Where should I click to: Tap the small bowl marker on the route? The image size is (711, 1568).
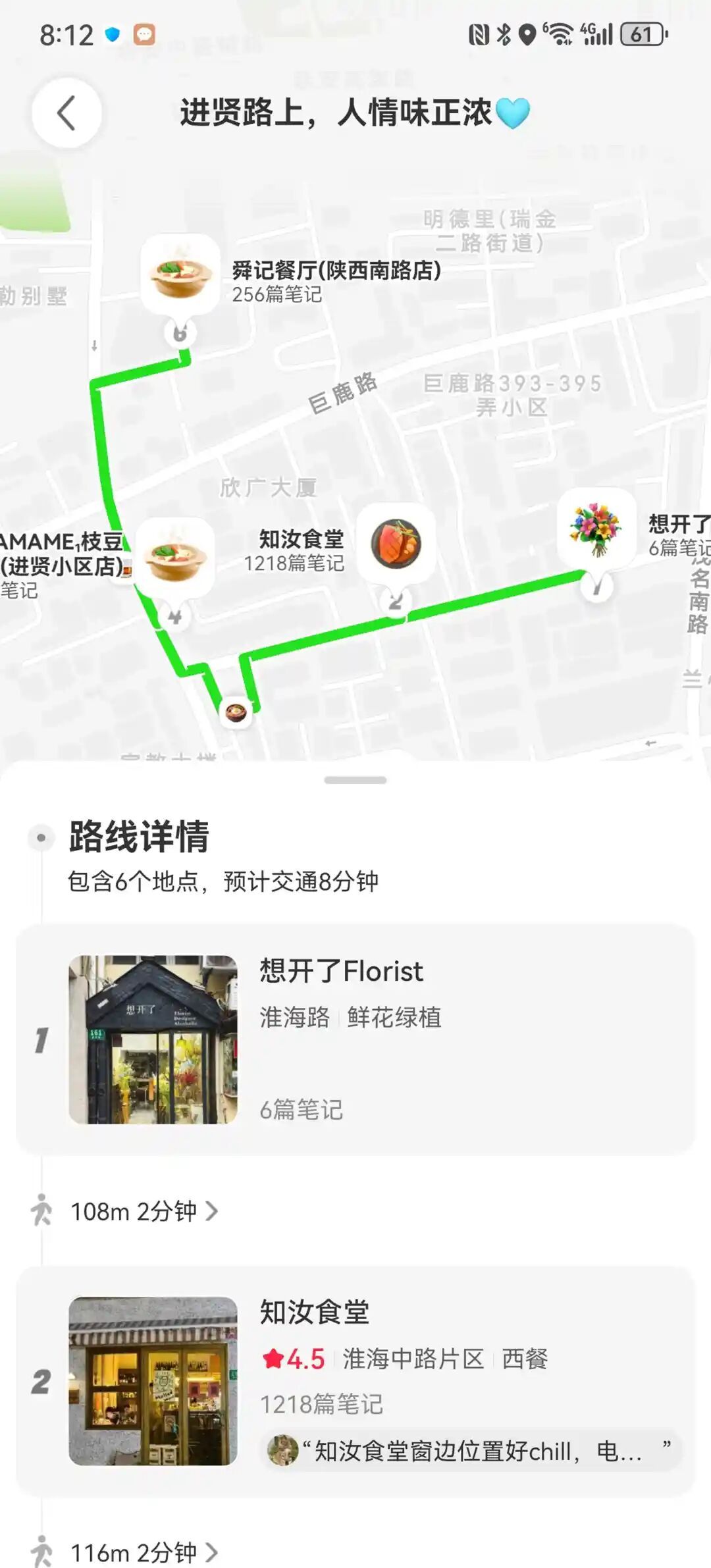click(236, 712)
